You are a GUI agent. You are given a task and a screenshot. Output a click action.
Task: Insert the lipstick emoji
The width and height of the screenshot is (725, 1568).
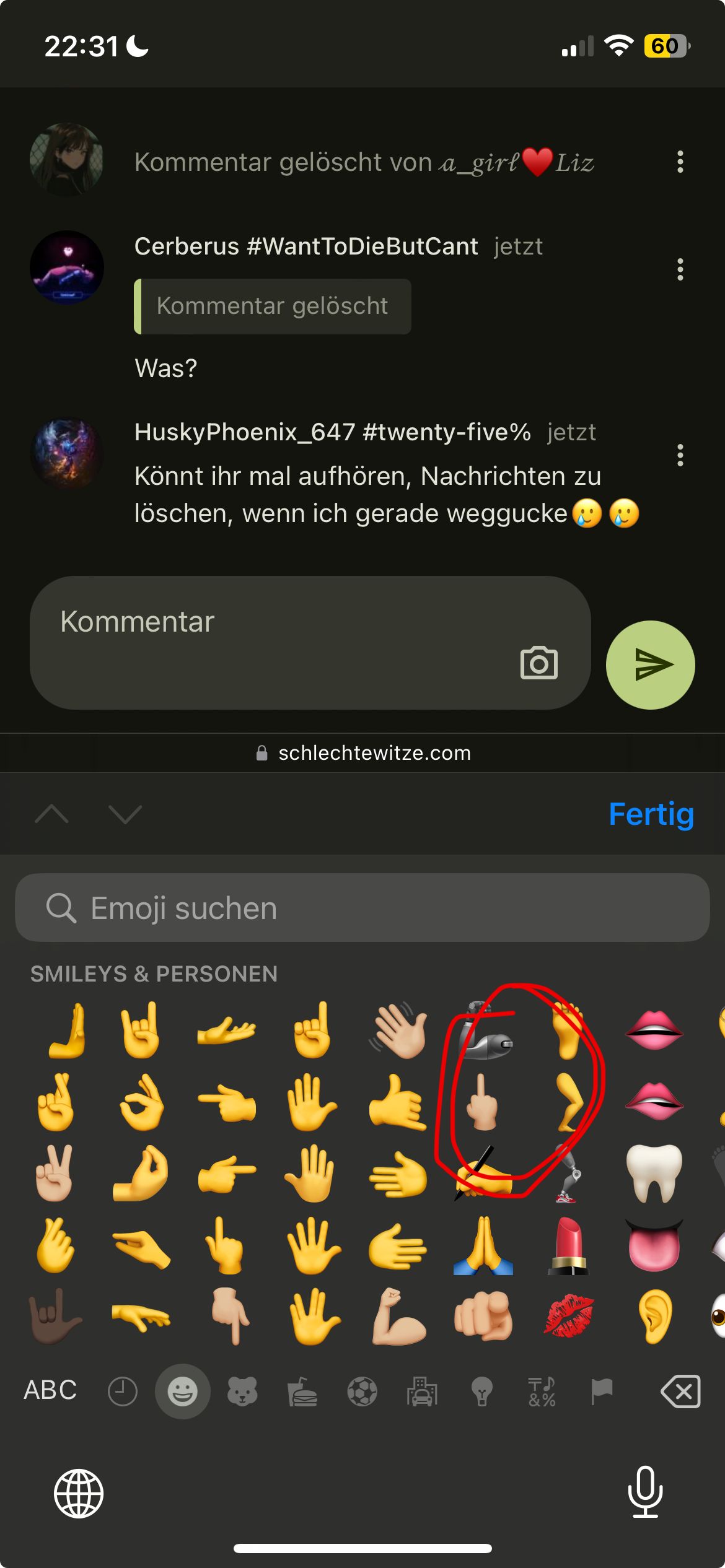point(568,1246)
